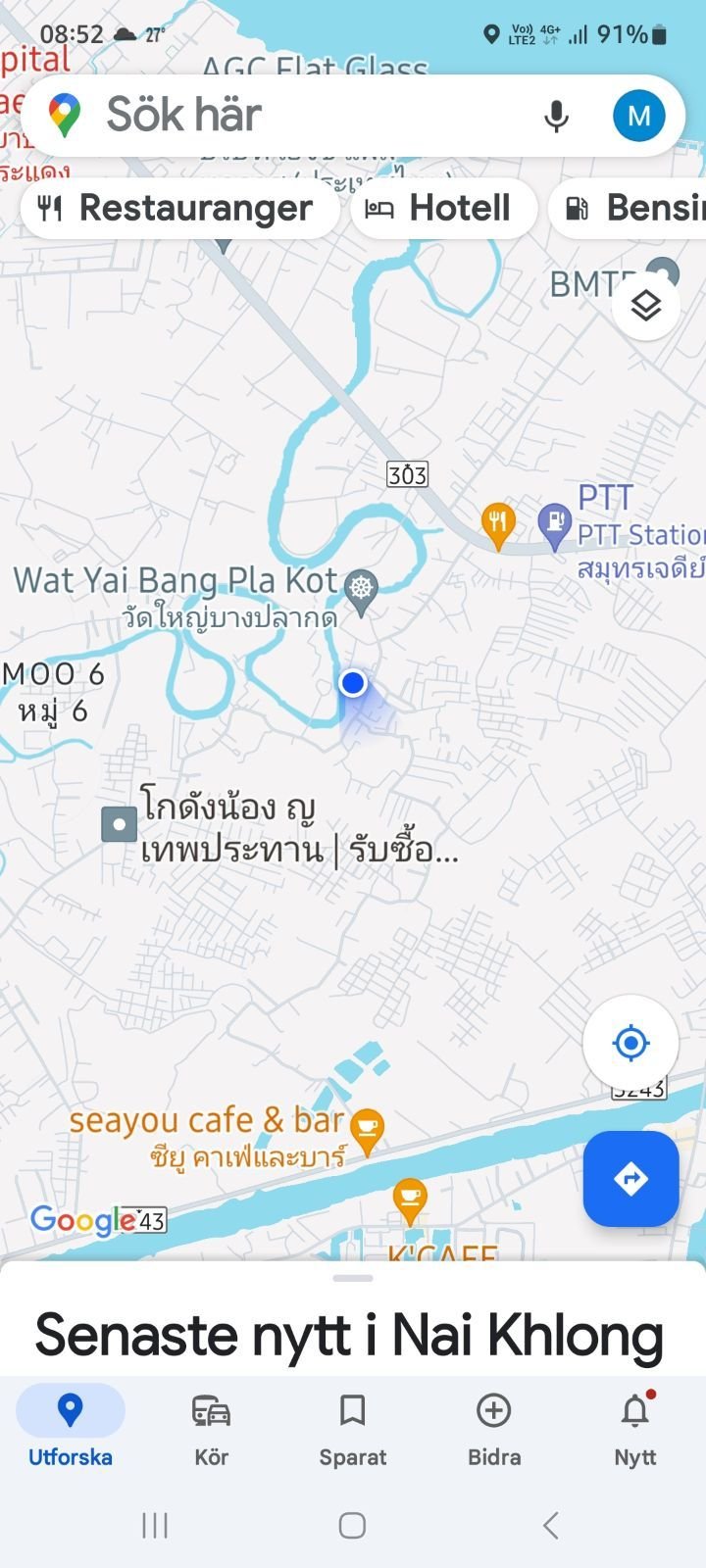Open the PTT Station place marker
Screen dimensions: 706x1568
pyautogui.click(x=554, y=526)
